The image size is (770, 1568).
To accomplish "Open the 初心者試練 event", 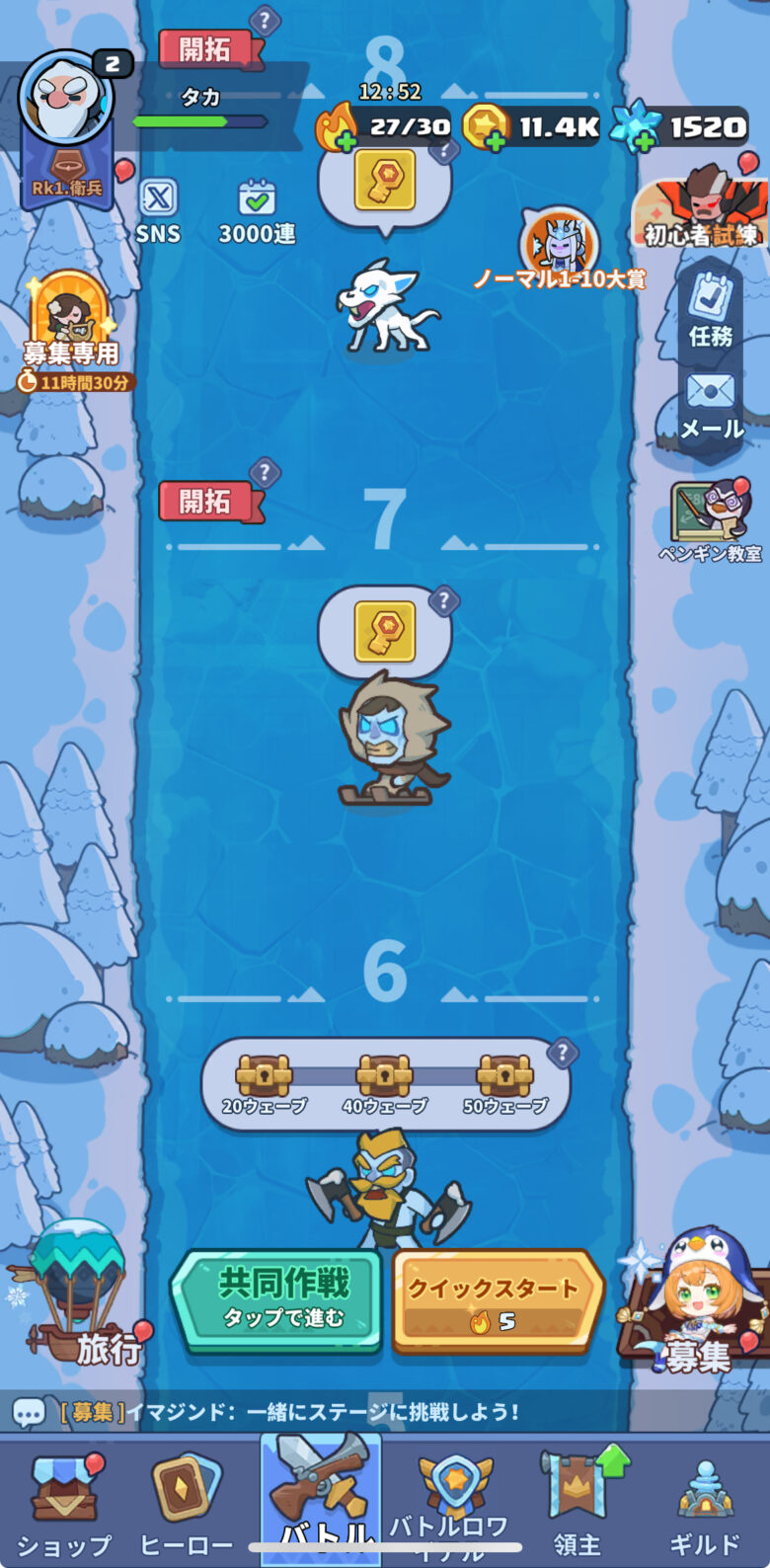I will tap(703, 209).
